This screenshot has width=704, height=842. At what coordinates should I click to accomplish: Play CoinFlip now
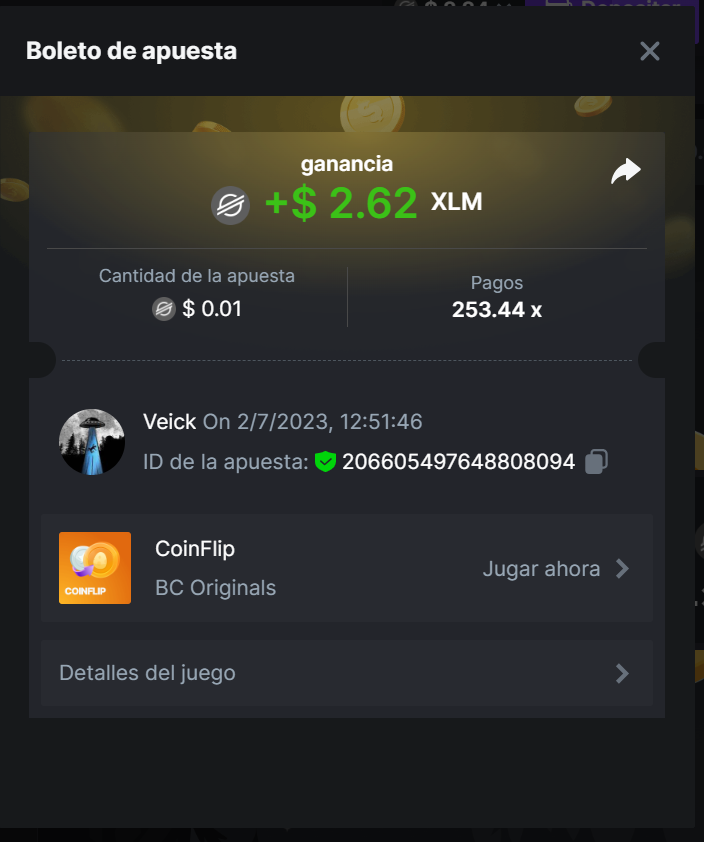click(x=556, y=569)
